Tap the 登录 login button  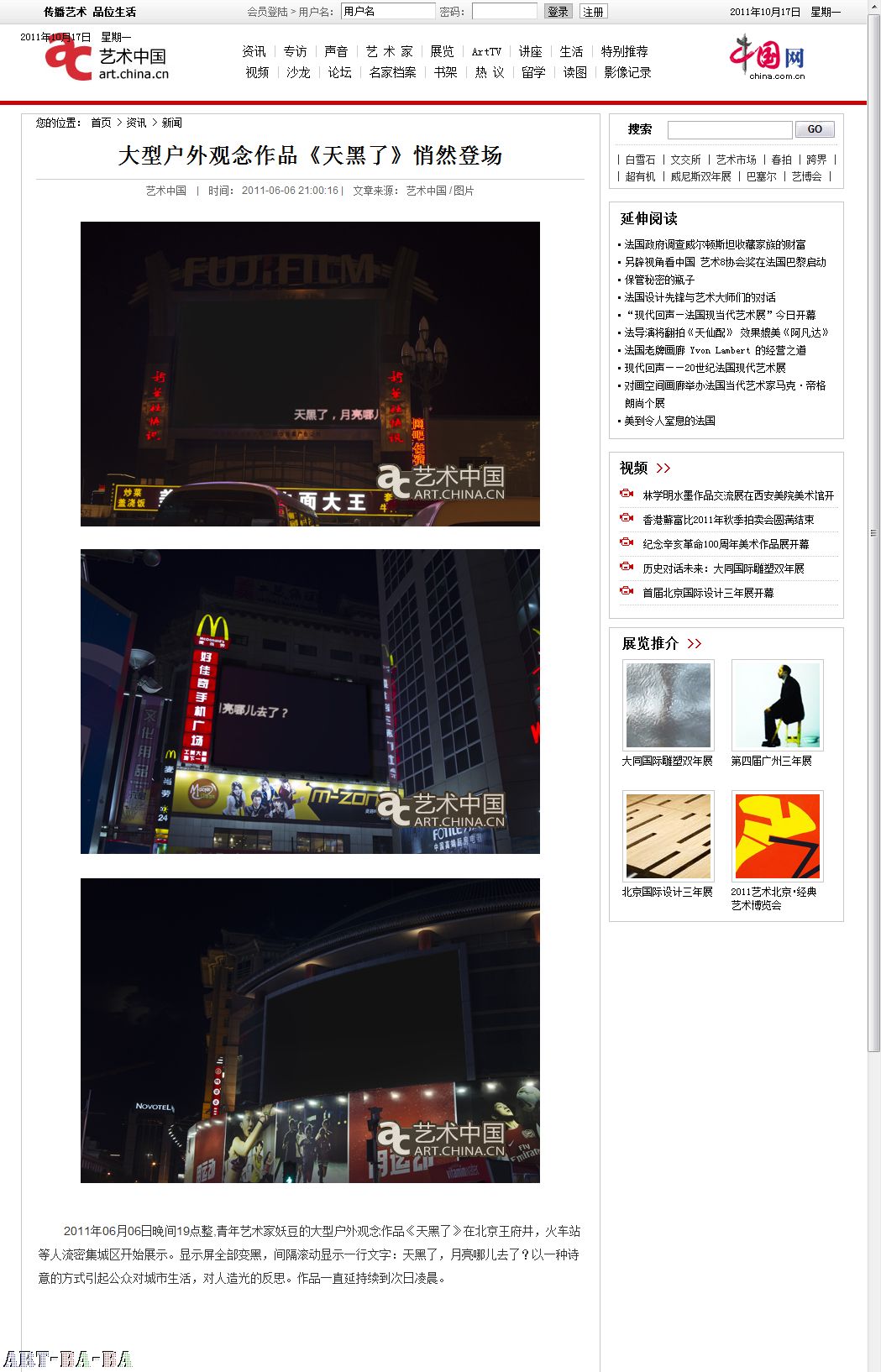(558, 12)
